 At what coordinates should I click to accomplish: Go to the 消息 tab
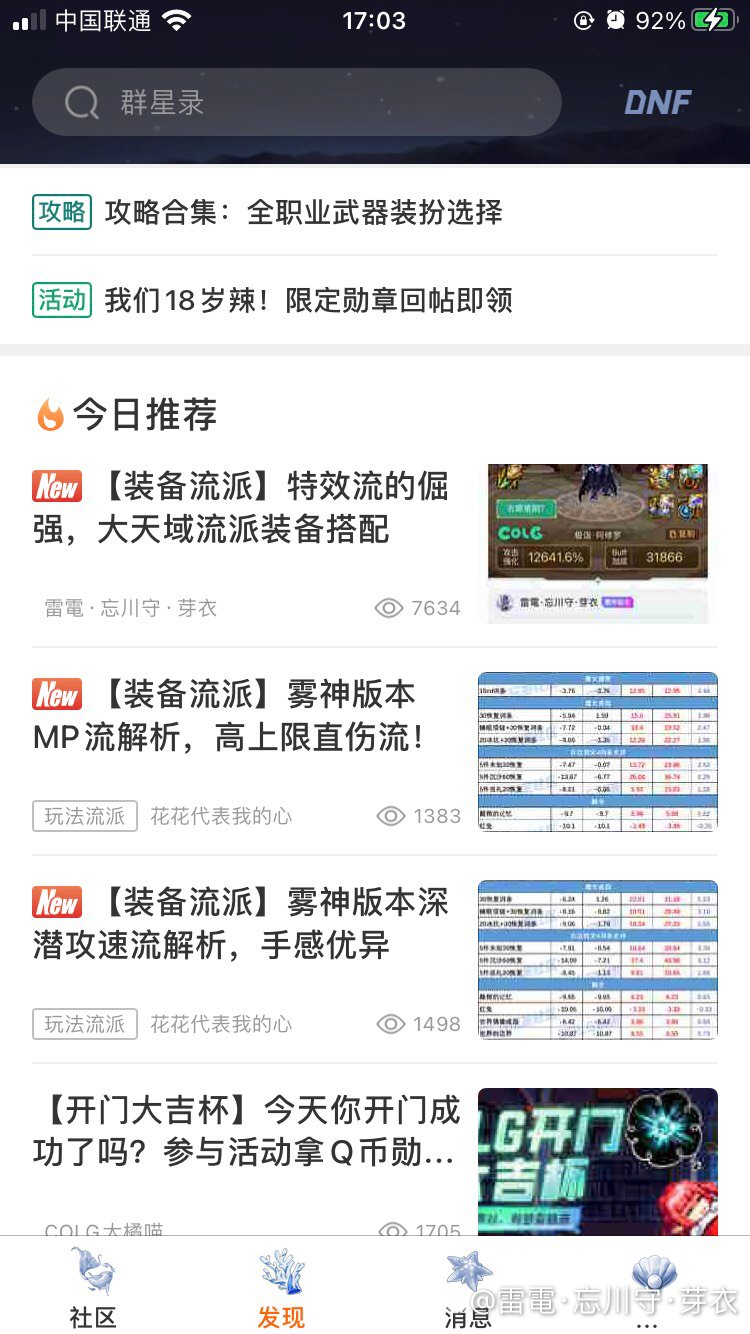coord(468,1287)
